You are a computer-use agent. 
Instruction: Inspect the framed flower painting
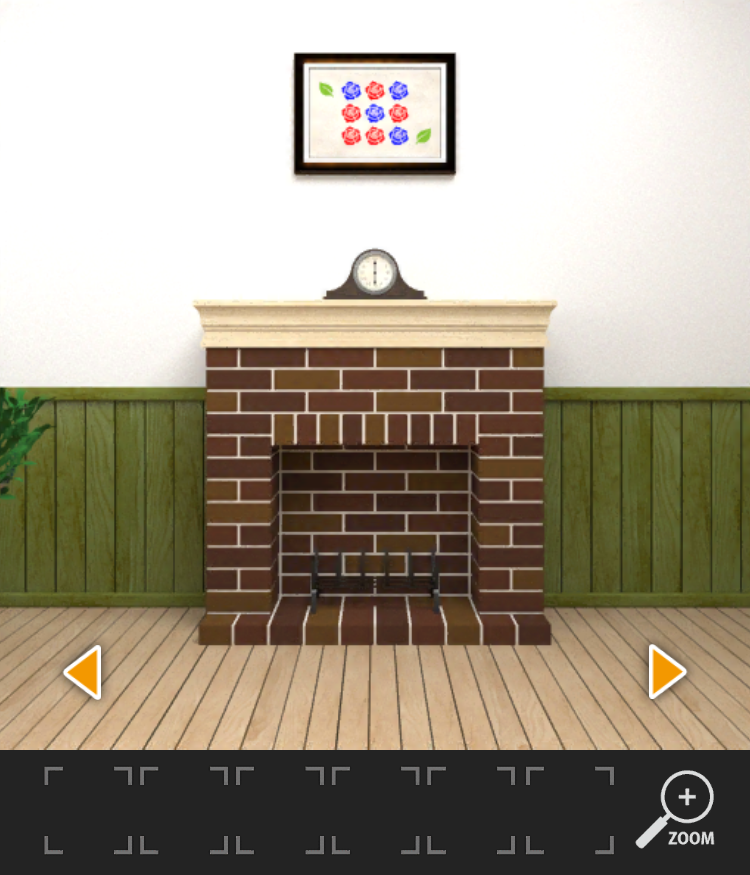[375, 113]
